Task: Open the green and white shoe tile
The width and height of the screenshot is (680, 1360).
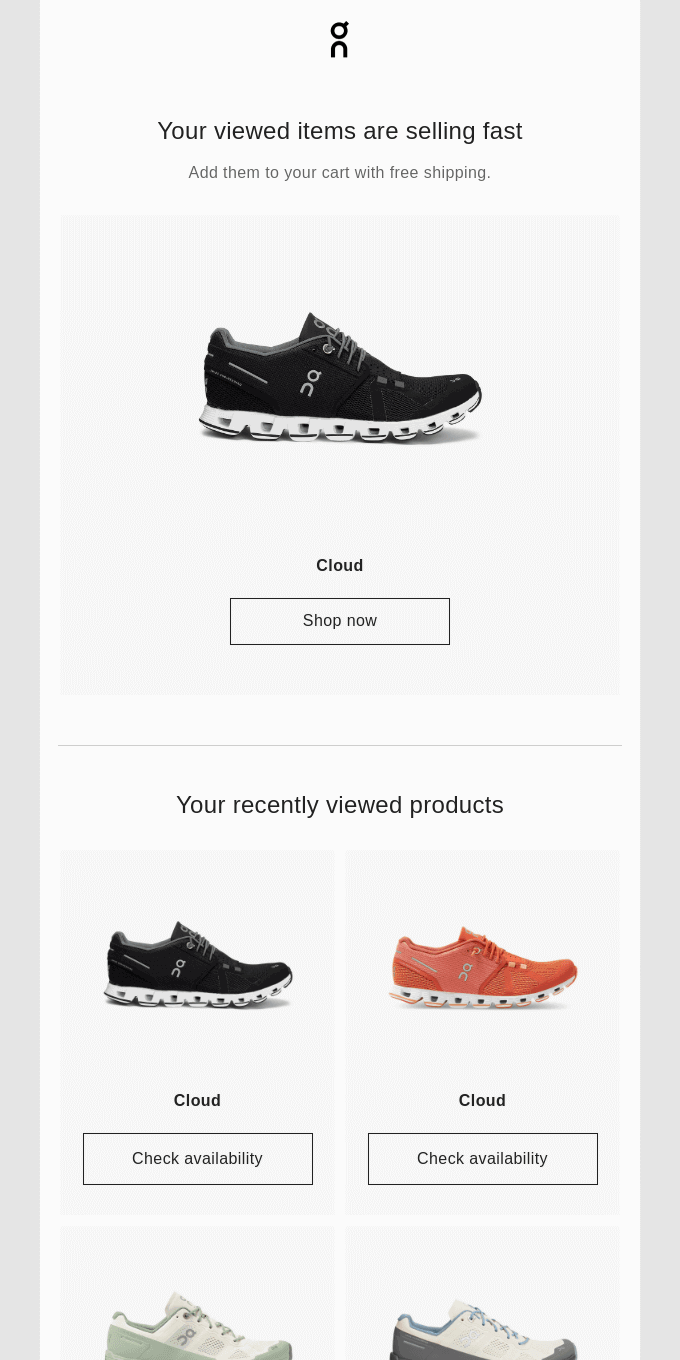Action: coord(198,1320)
